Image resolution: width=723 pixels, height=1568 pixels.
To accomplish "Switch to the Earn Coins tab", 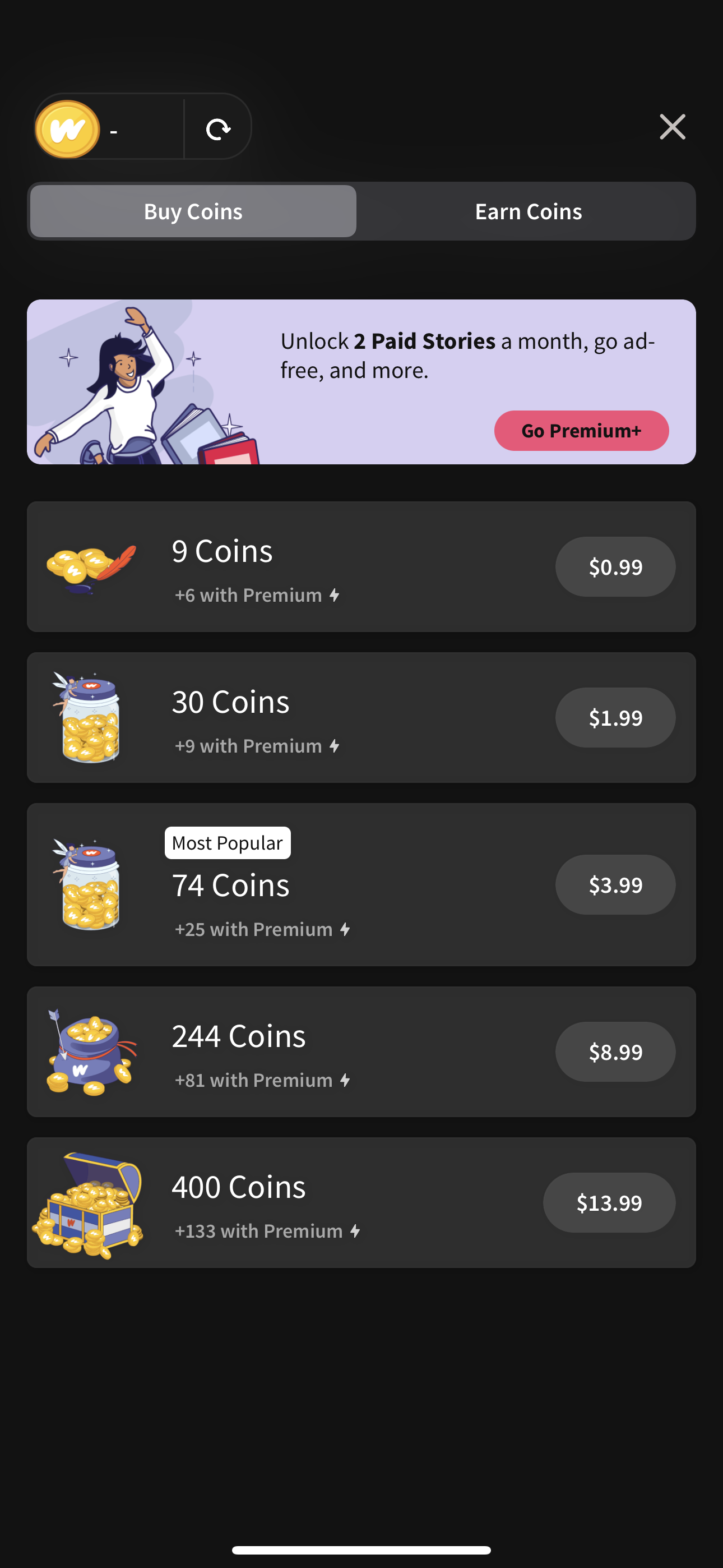I will tap(529, 211).
